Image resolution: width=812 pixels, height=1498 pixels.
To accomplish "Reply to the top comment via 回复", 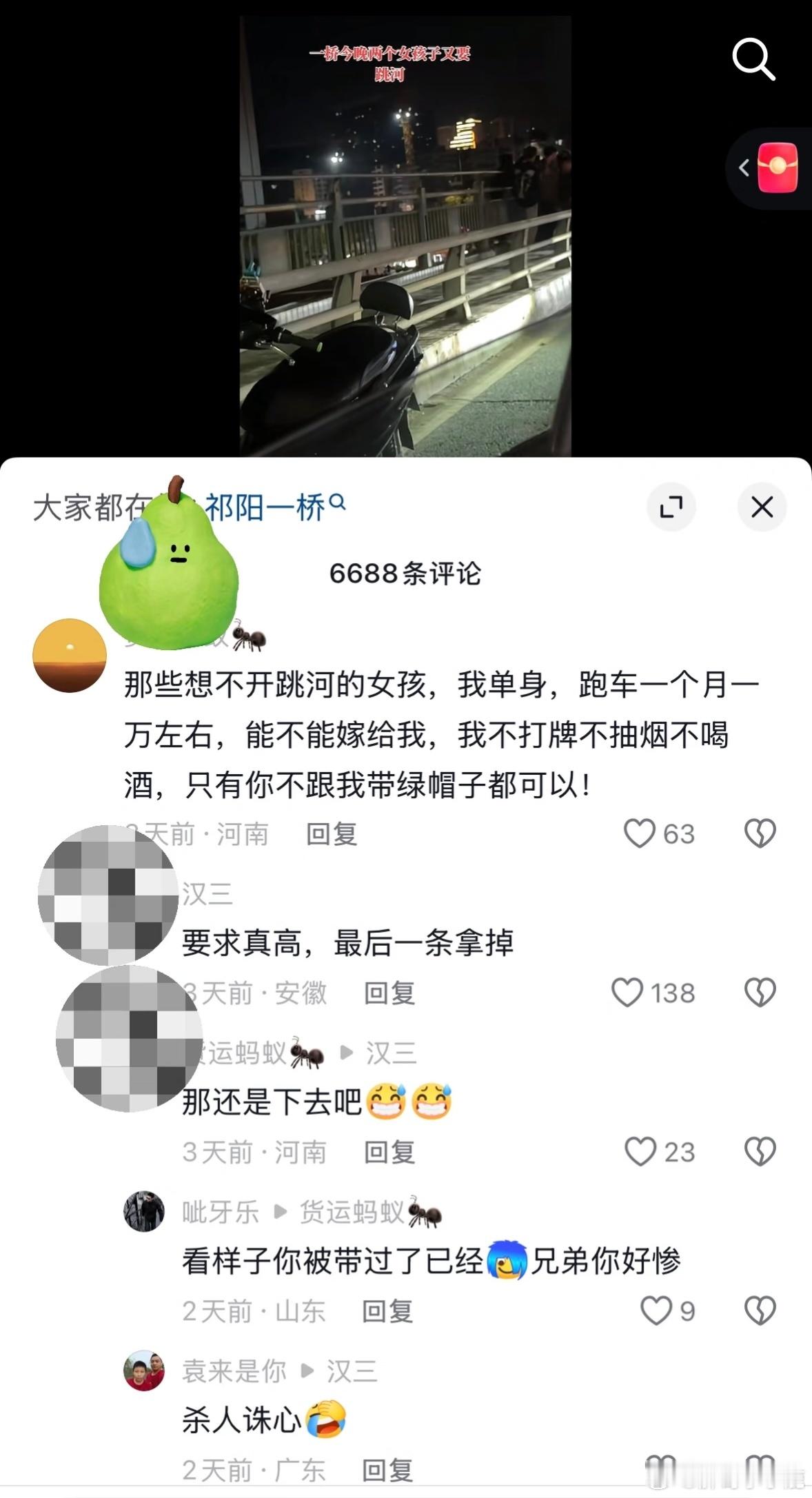I will 329,834.
